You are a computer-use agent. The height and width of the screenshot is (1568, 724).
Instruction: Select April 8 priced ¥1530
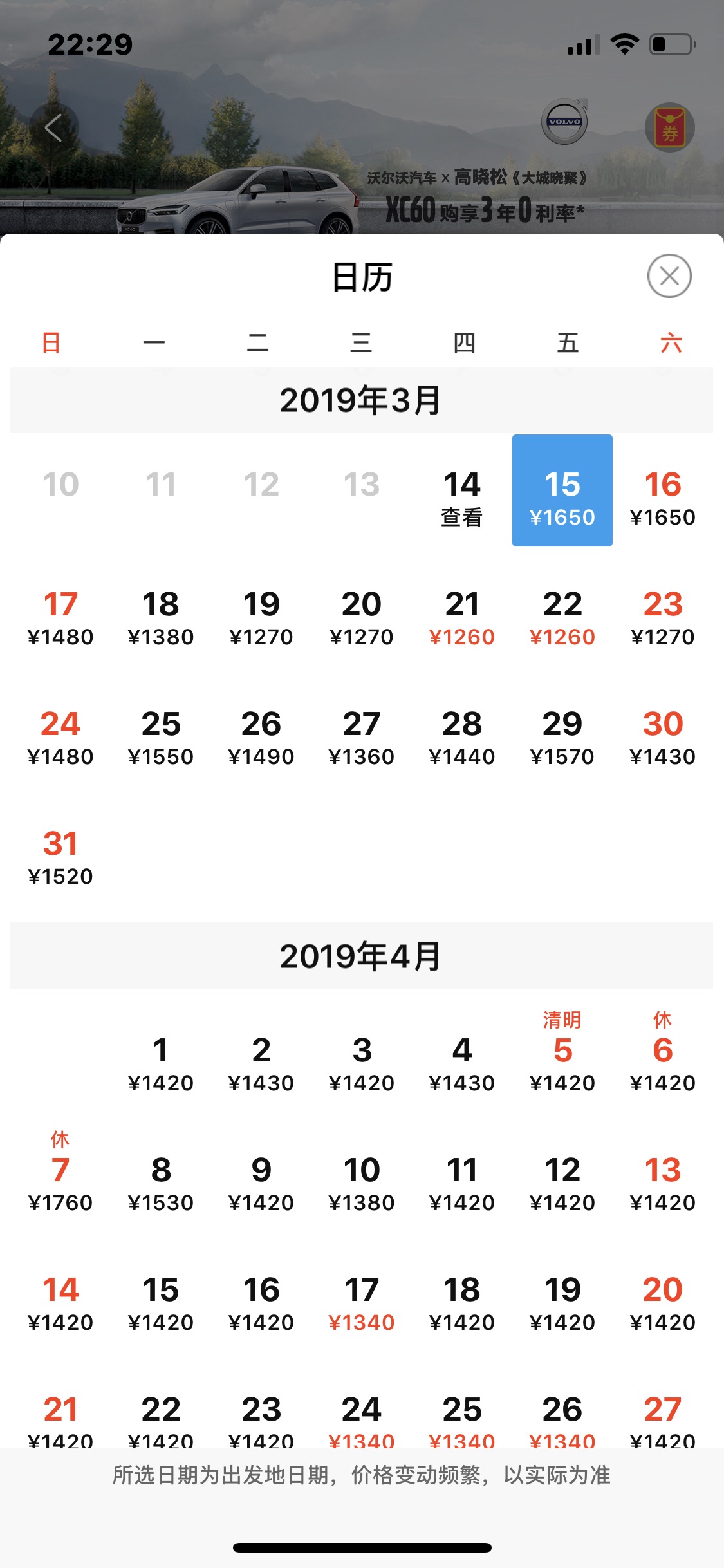click(x=161, y=1184)
